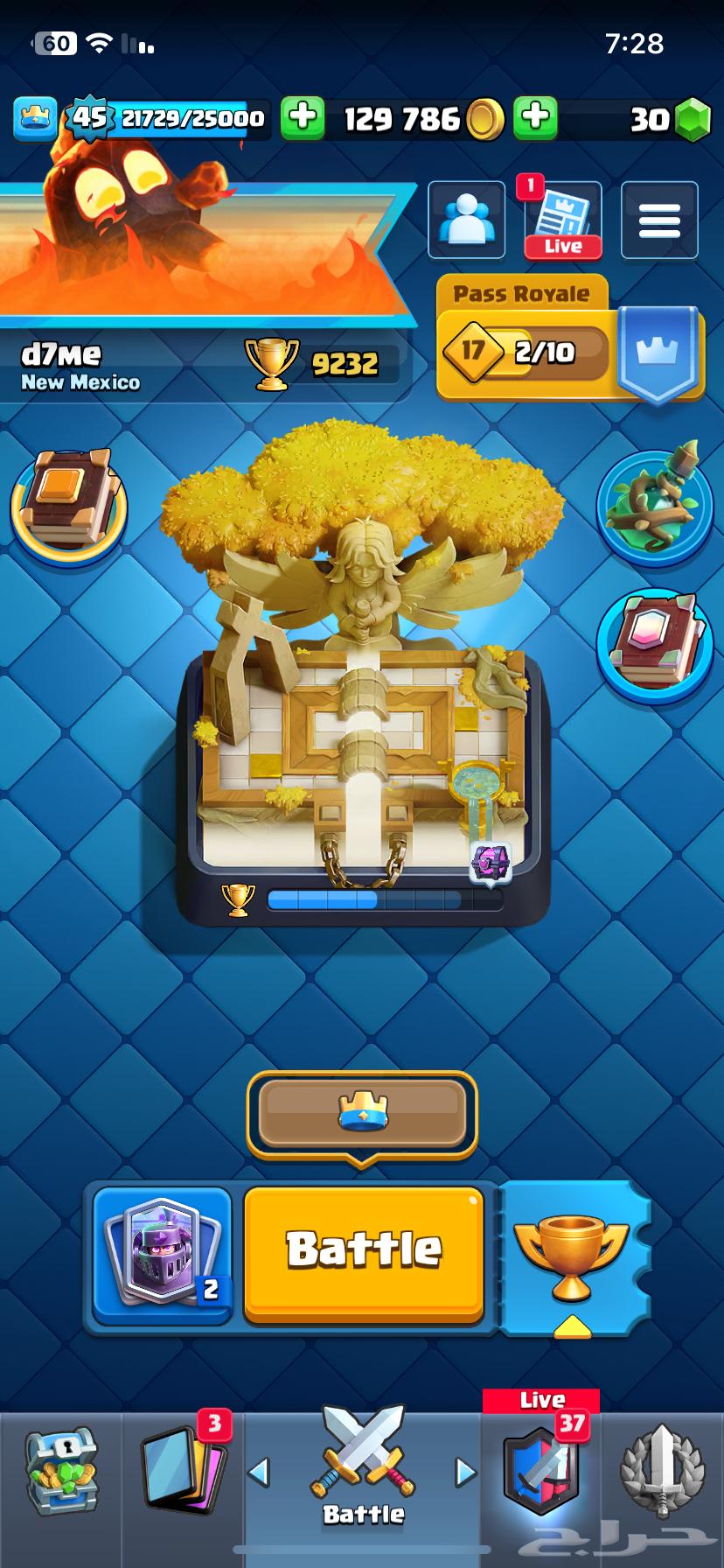The width and height of the screenshot is (724, 1568).
Task: Add more gold with the plus button
Action: coord(535,118)
